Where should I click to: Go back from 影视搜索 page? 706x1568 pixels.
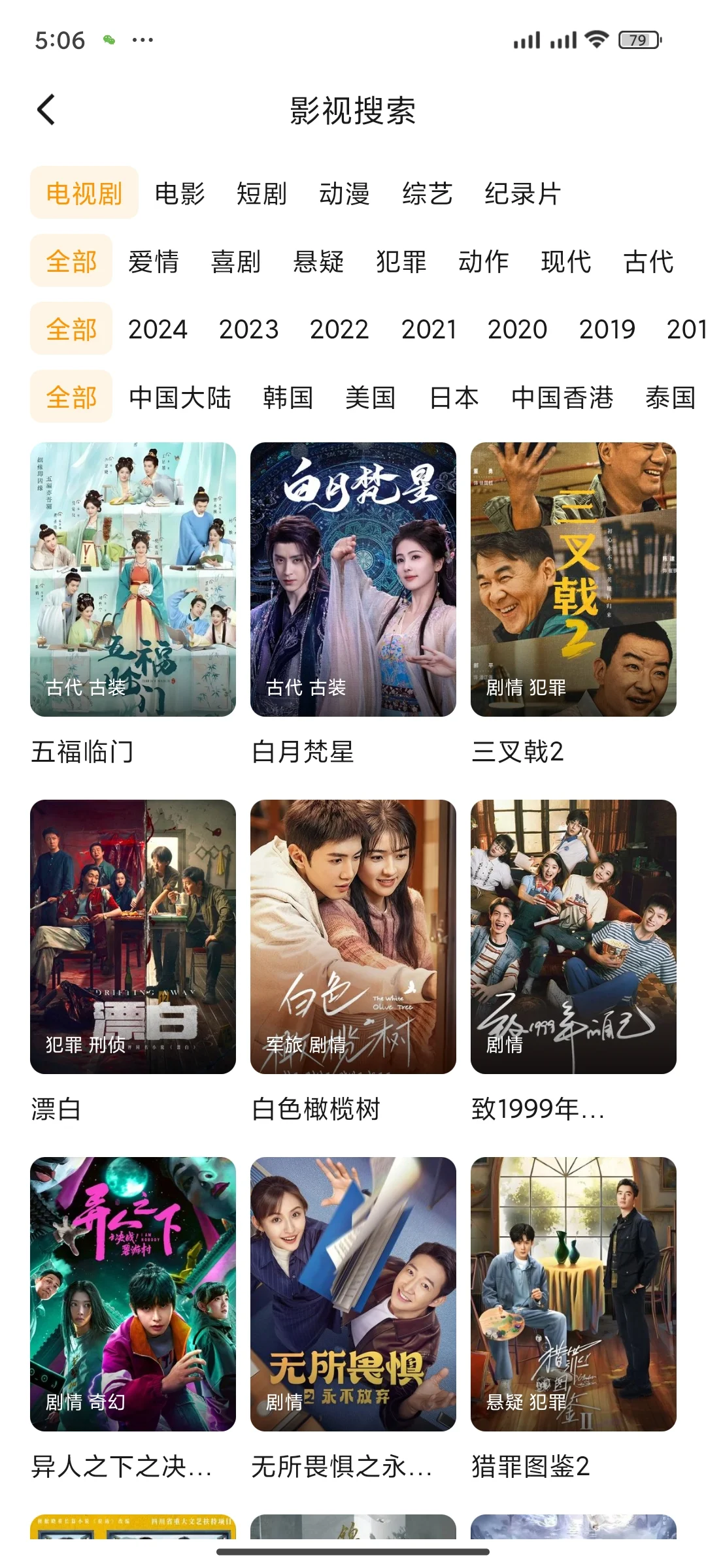[x=46, y=110]
